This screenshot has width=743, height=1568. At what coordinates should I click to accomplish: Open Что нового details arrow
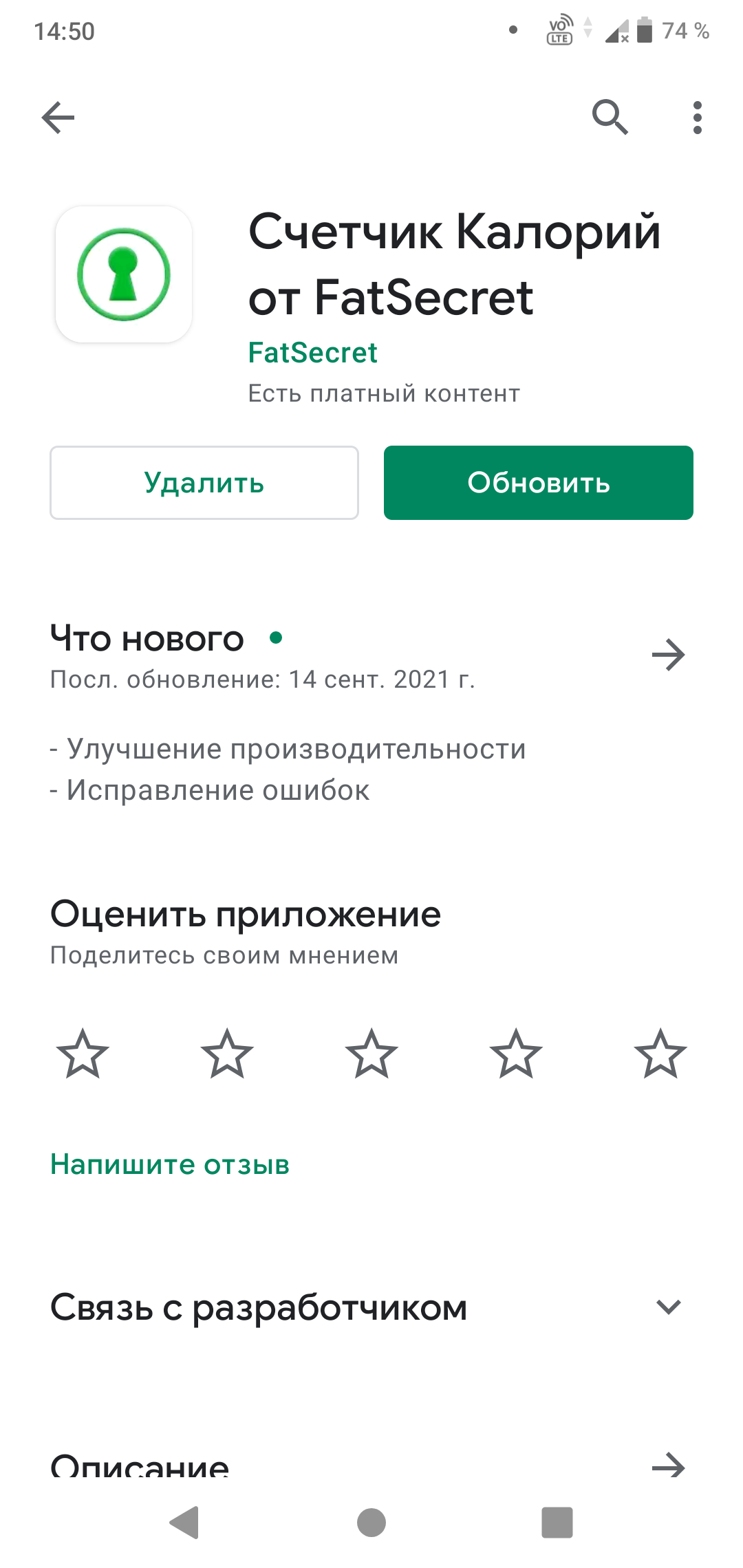click(668, 655)
